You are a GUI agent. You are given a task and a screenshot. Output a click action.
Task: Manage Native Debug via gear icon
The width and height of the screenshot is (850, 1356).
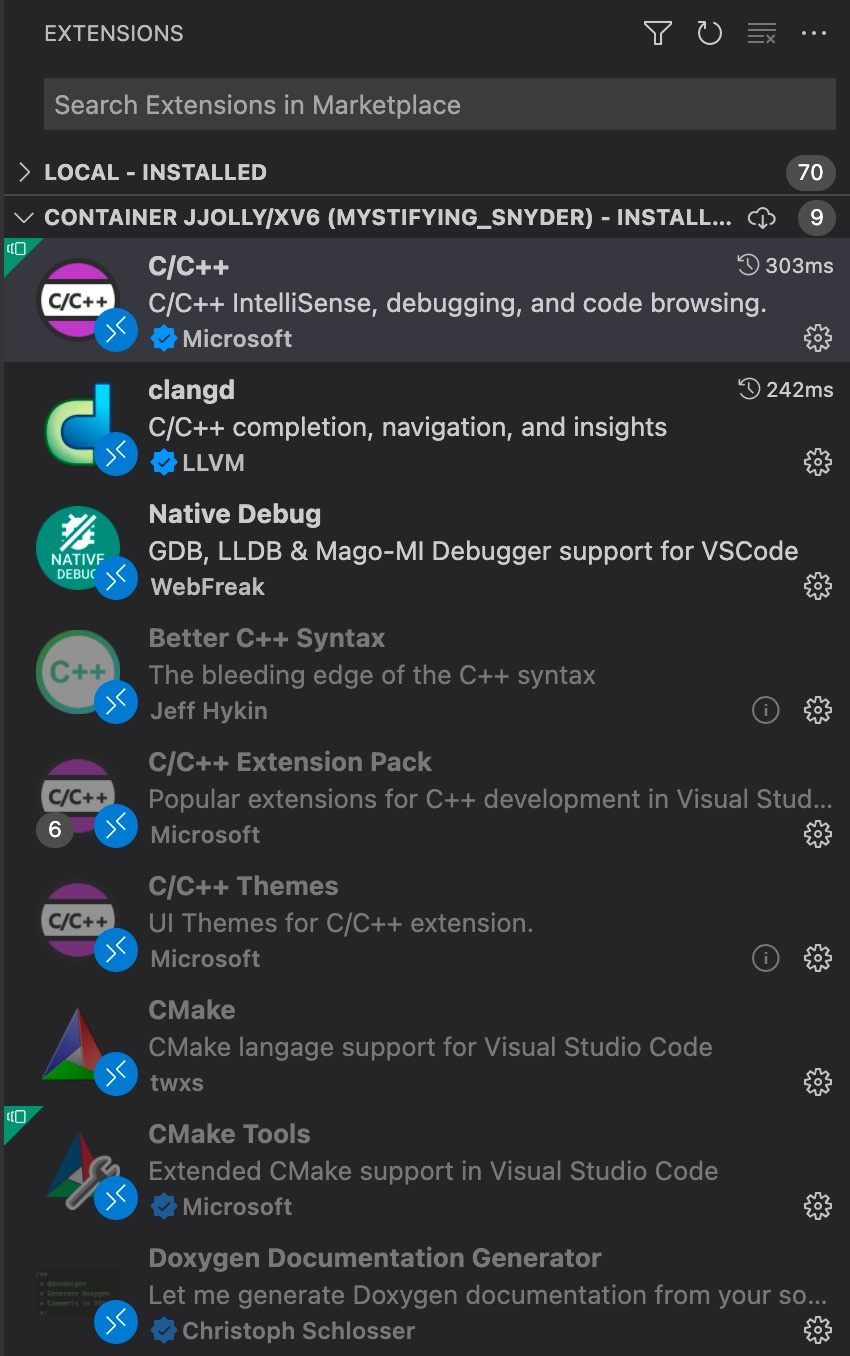click(818, 586)
